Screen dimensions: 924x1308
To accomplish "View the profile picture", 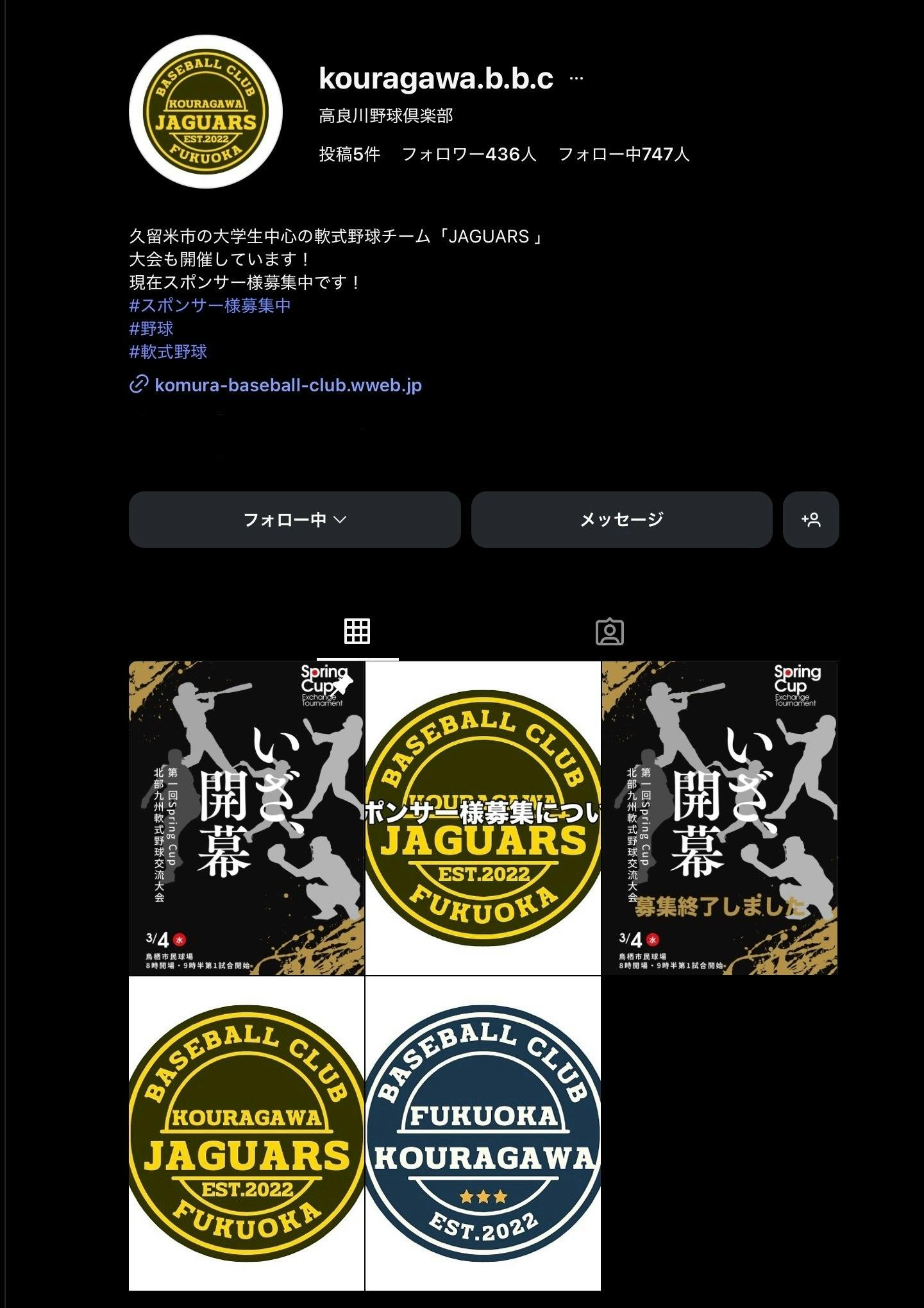I will [206, 112].
